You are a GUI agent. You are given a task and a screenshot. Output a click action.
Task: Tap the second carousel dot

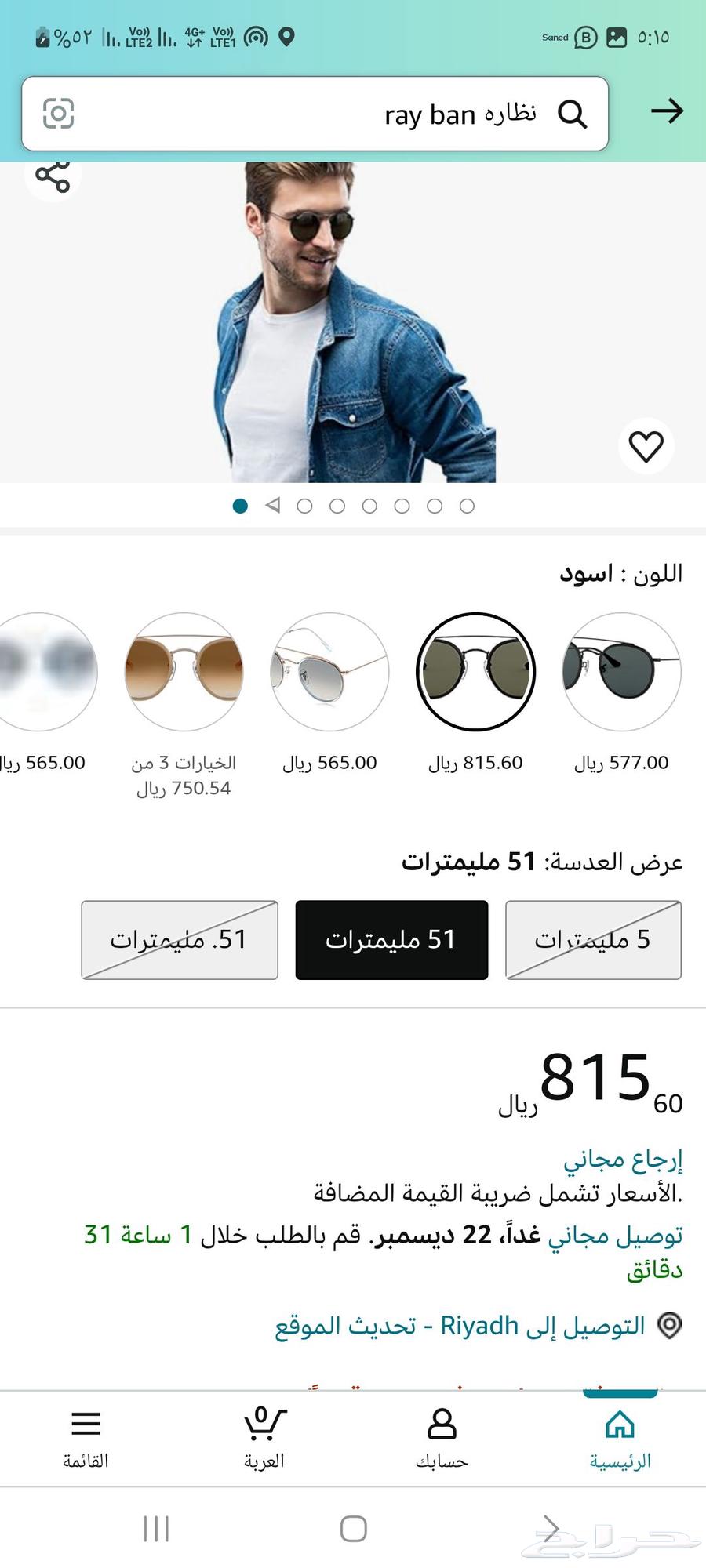305,506
